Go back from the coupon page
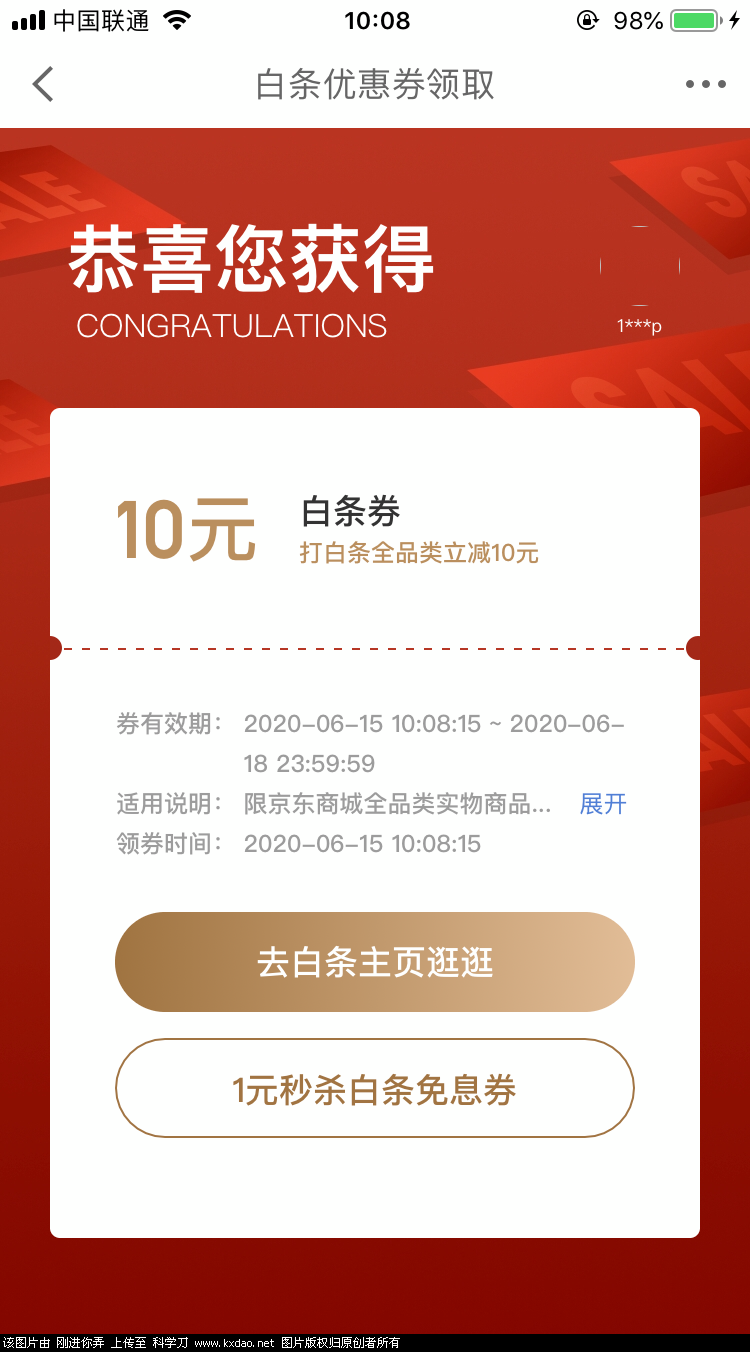 [42, 85]
